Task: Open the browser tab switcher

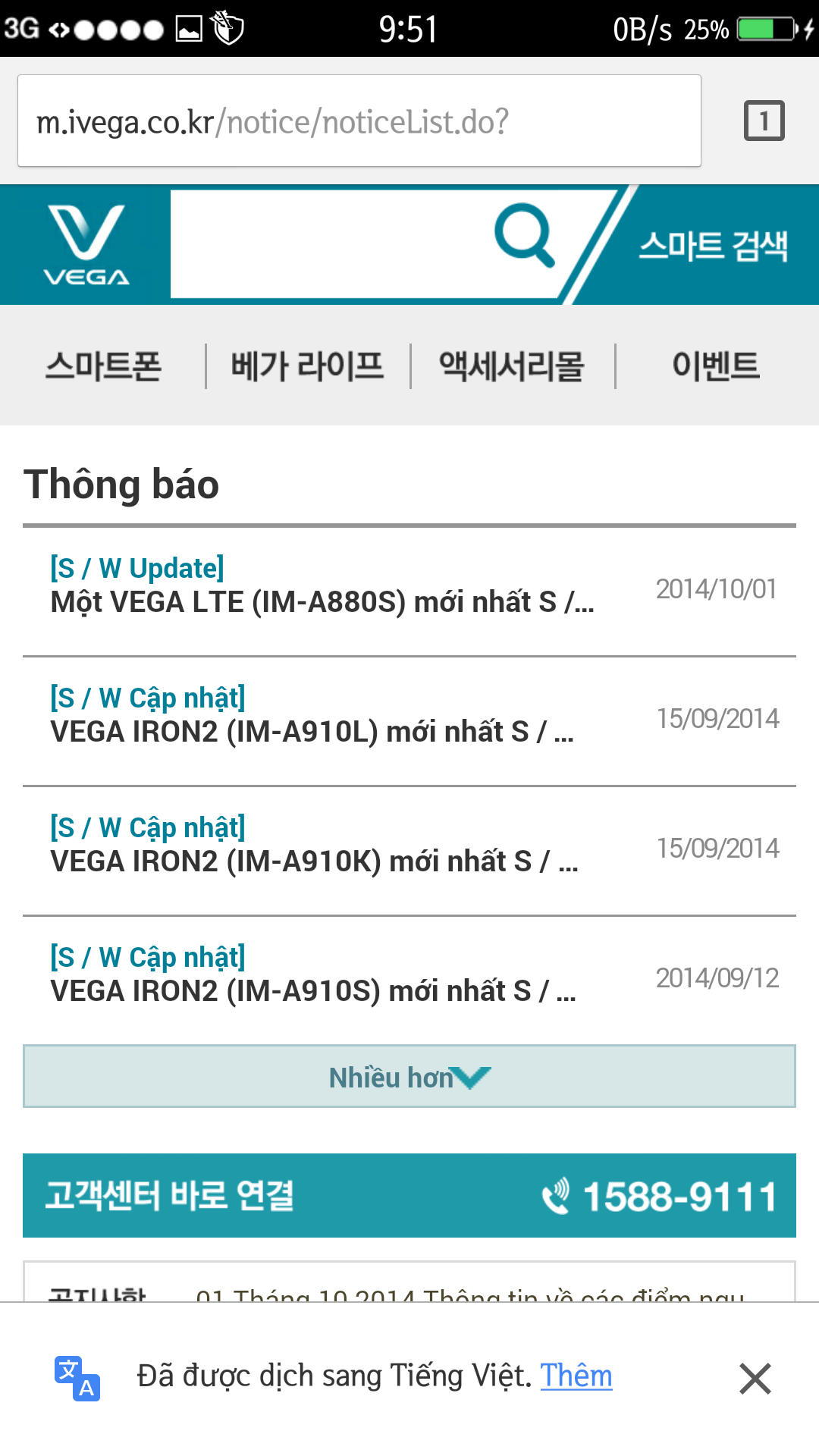Action: 764,121
